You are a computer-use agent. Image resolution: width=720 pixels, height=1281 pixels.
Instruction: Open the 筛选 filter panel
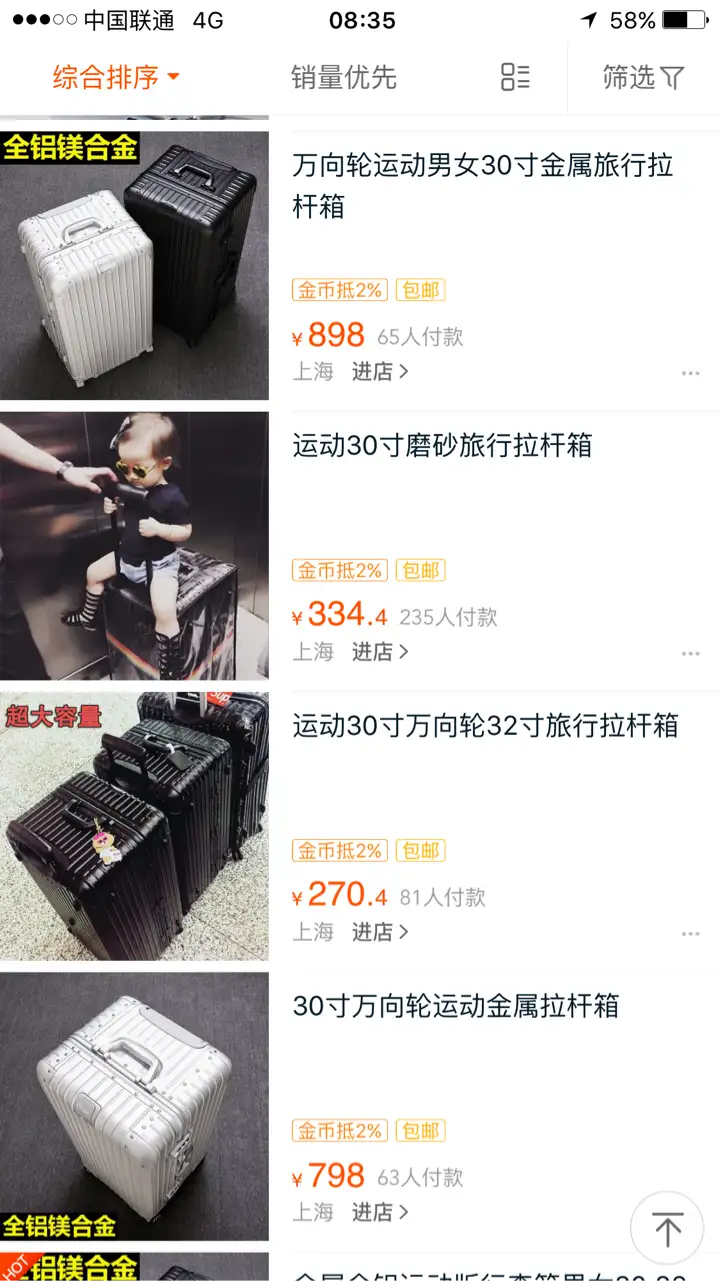click(643, 77)
